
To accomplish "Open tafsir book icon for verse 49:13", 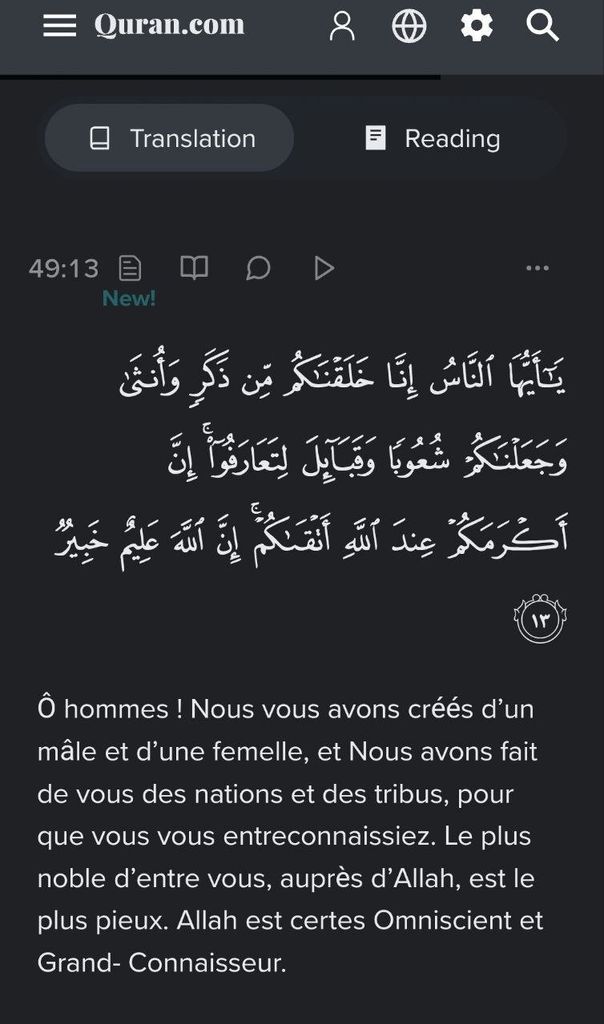I will (194, 268).
